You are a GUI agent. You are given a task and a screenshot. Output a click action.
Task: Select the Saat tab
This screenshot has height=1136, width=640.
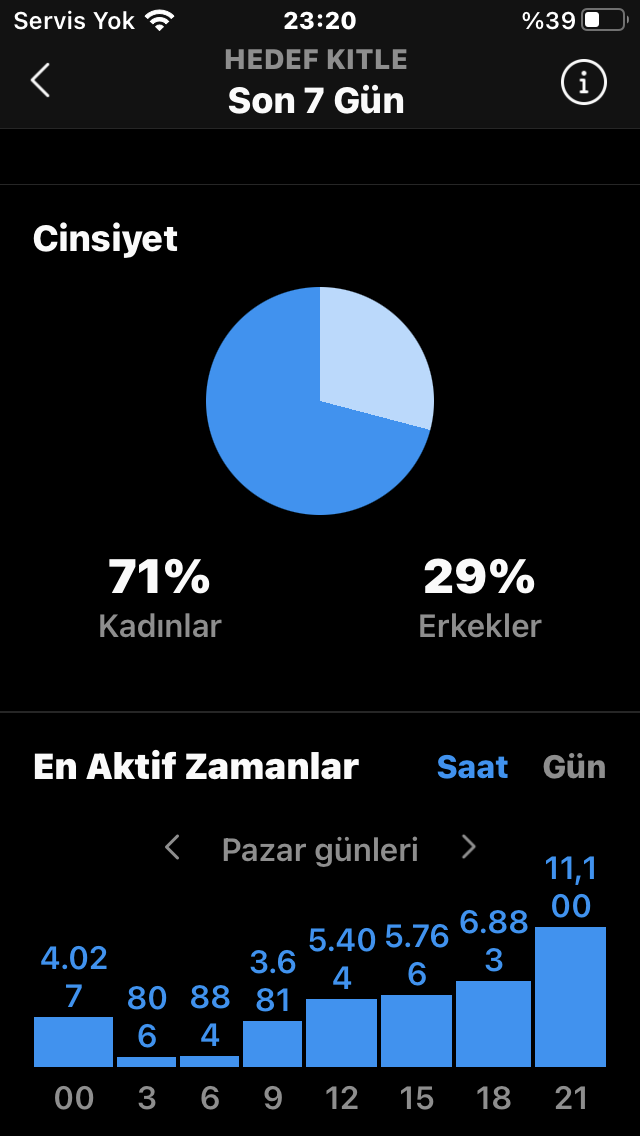473,767
